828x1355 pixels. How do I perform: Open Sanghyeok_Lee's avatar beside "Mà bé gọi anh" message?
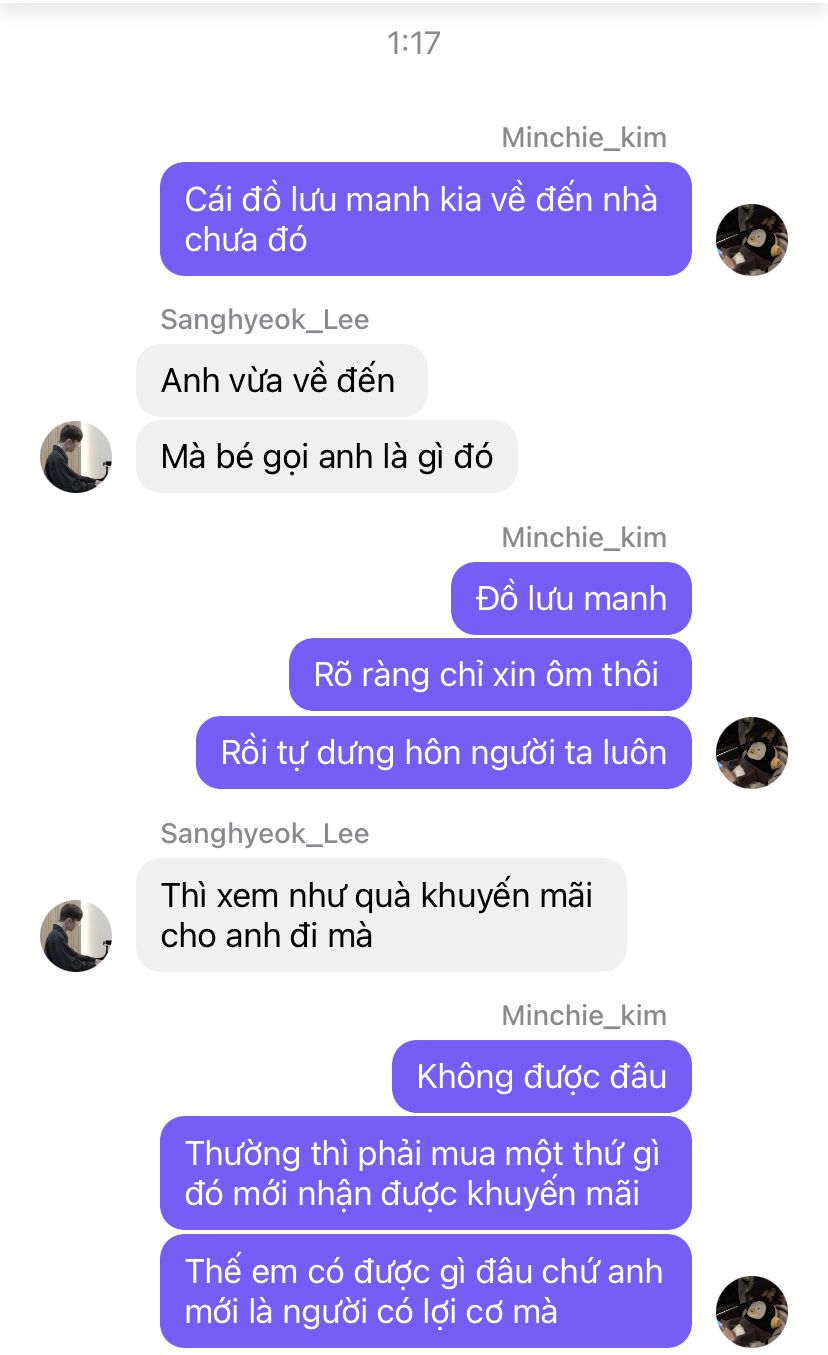(76, 457)
